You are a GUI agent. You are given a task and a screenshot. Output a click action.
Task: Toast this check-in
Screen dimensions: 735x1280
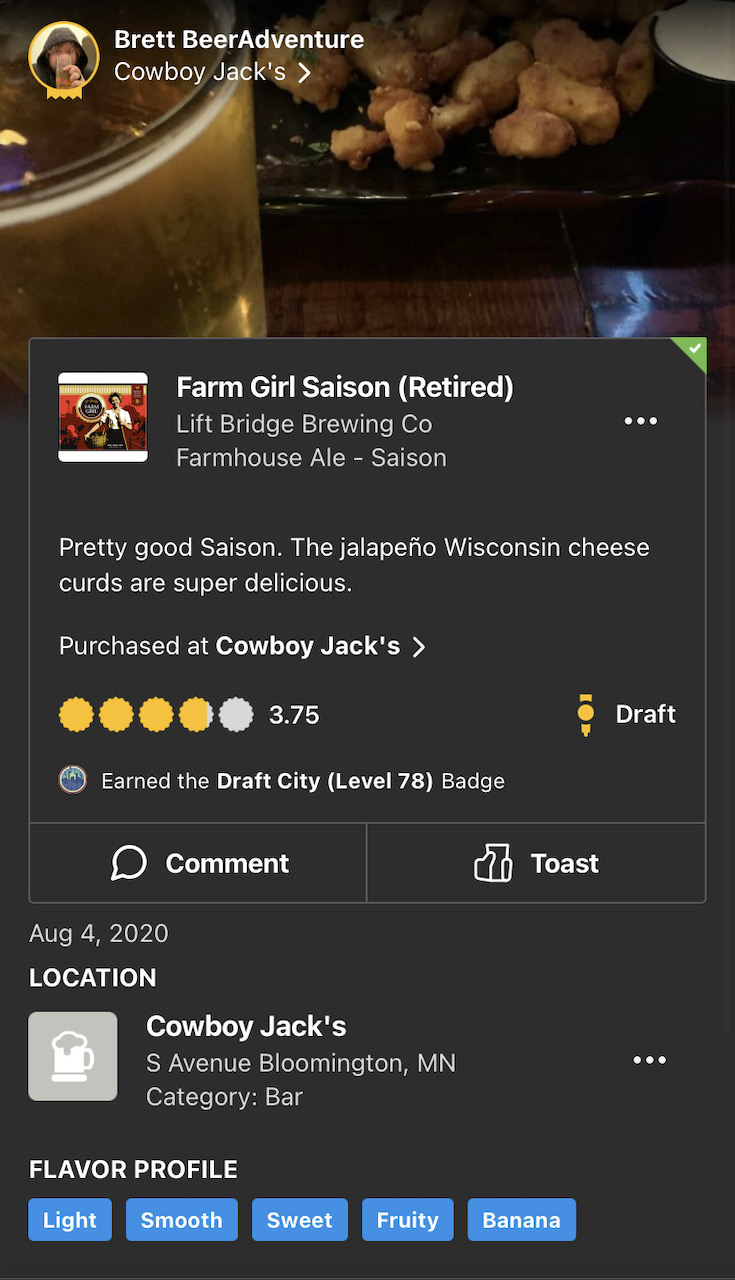[536, 863]
